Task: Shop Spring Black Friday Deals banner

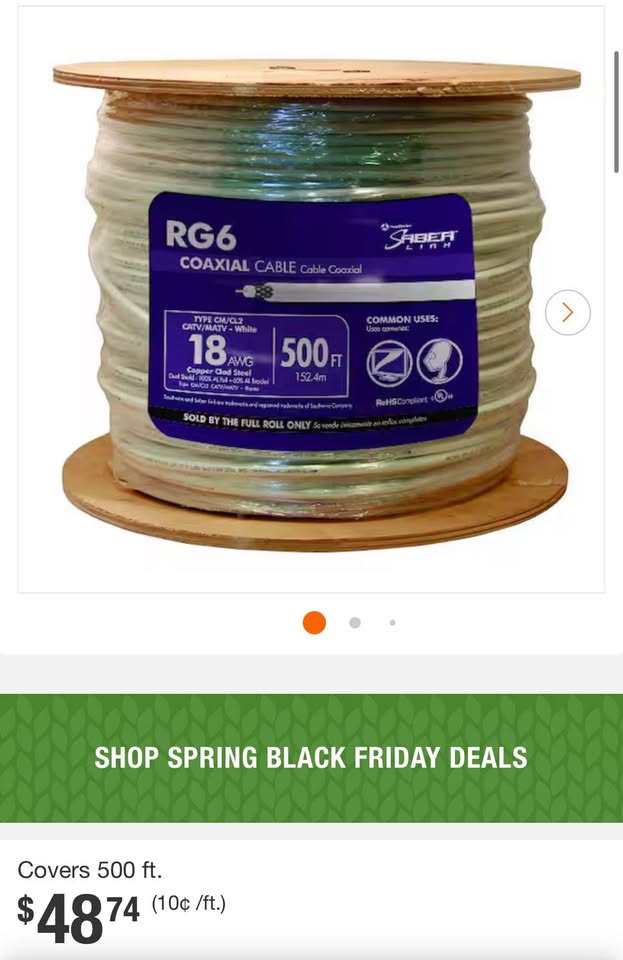Action: coord(311,757)
